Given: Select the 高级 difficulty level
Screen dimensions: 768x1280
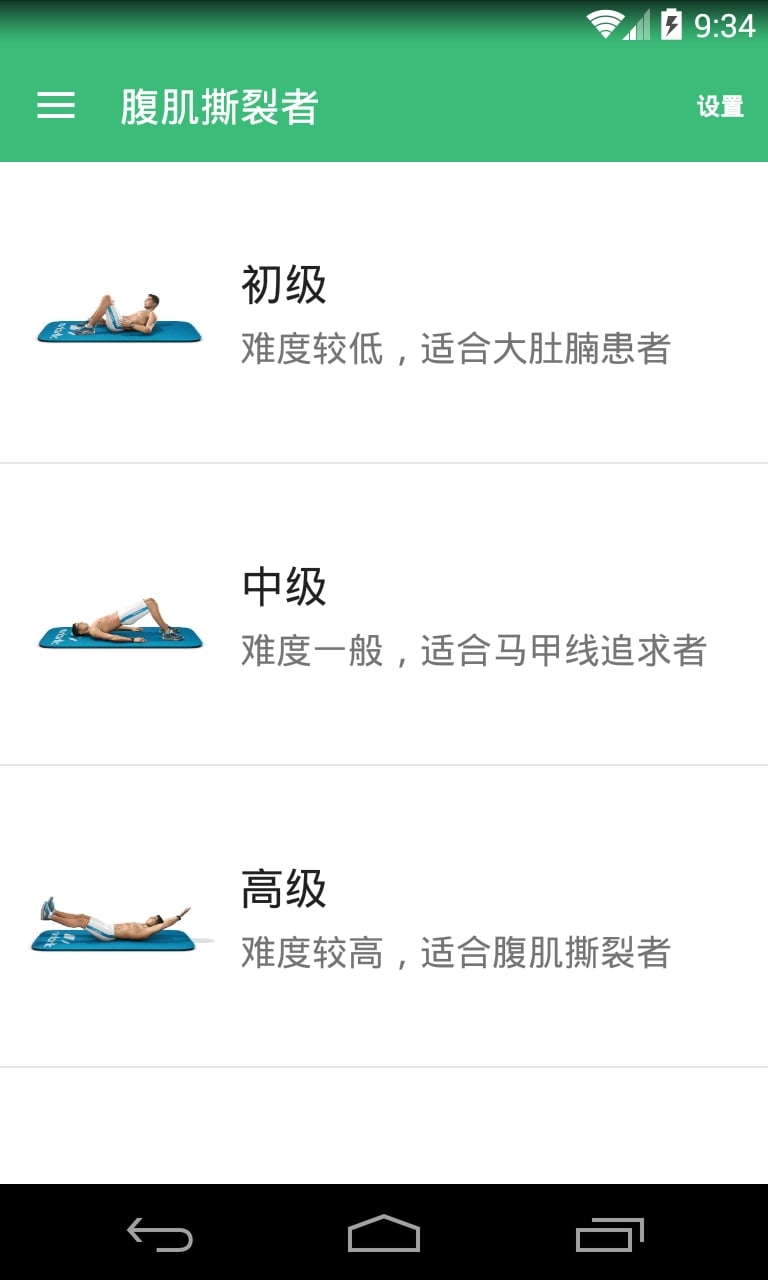Looking at the screenshot, I should 283,889.
